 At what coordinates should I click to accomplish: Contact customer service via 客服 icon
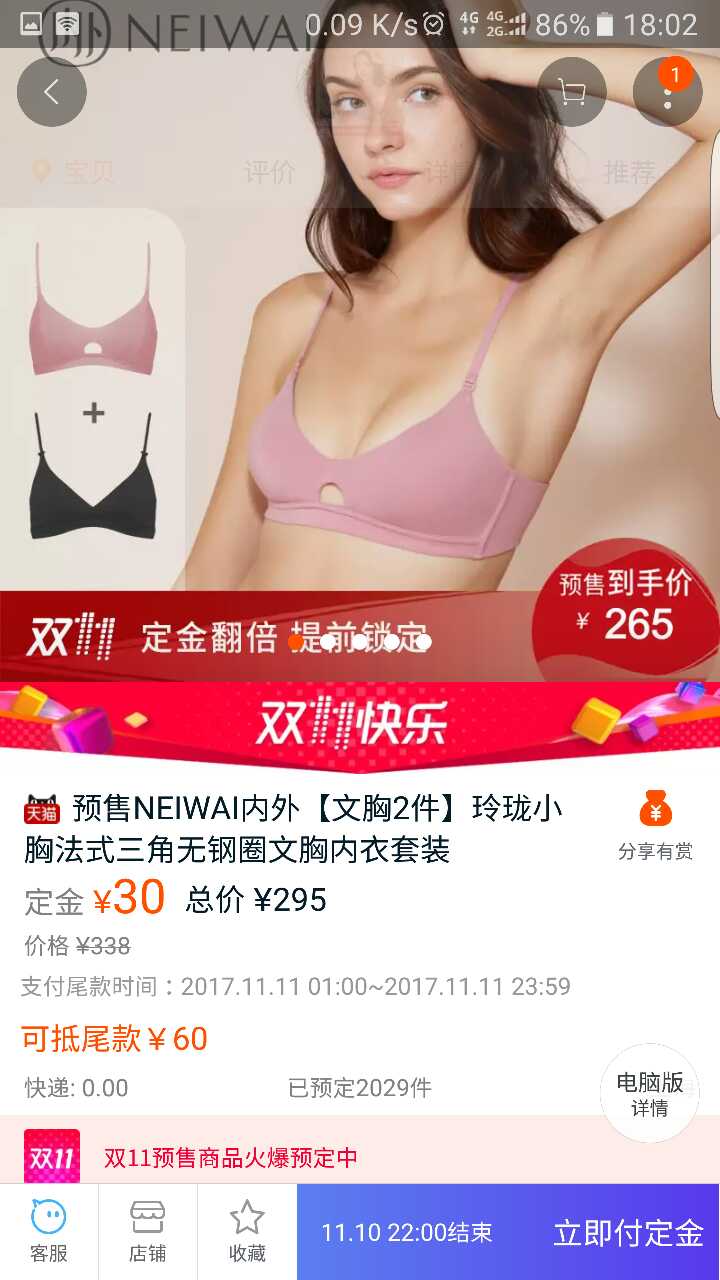click(49, 1230)
